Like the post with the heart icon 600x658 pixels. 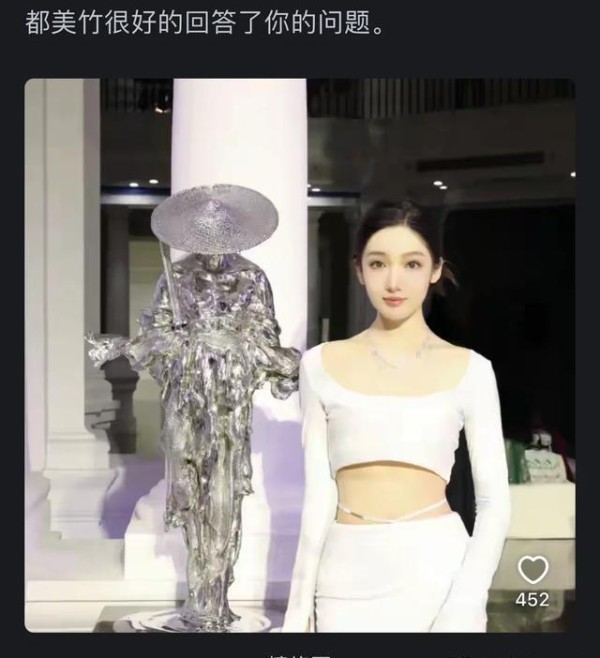532,570
